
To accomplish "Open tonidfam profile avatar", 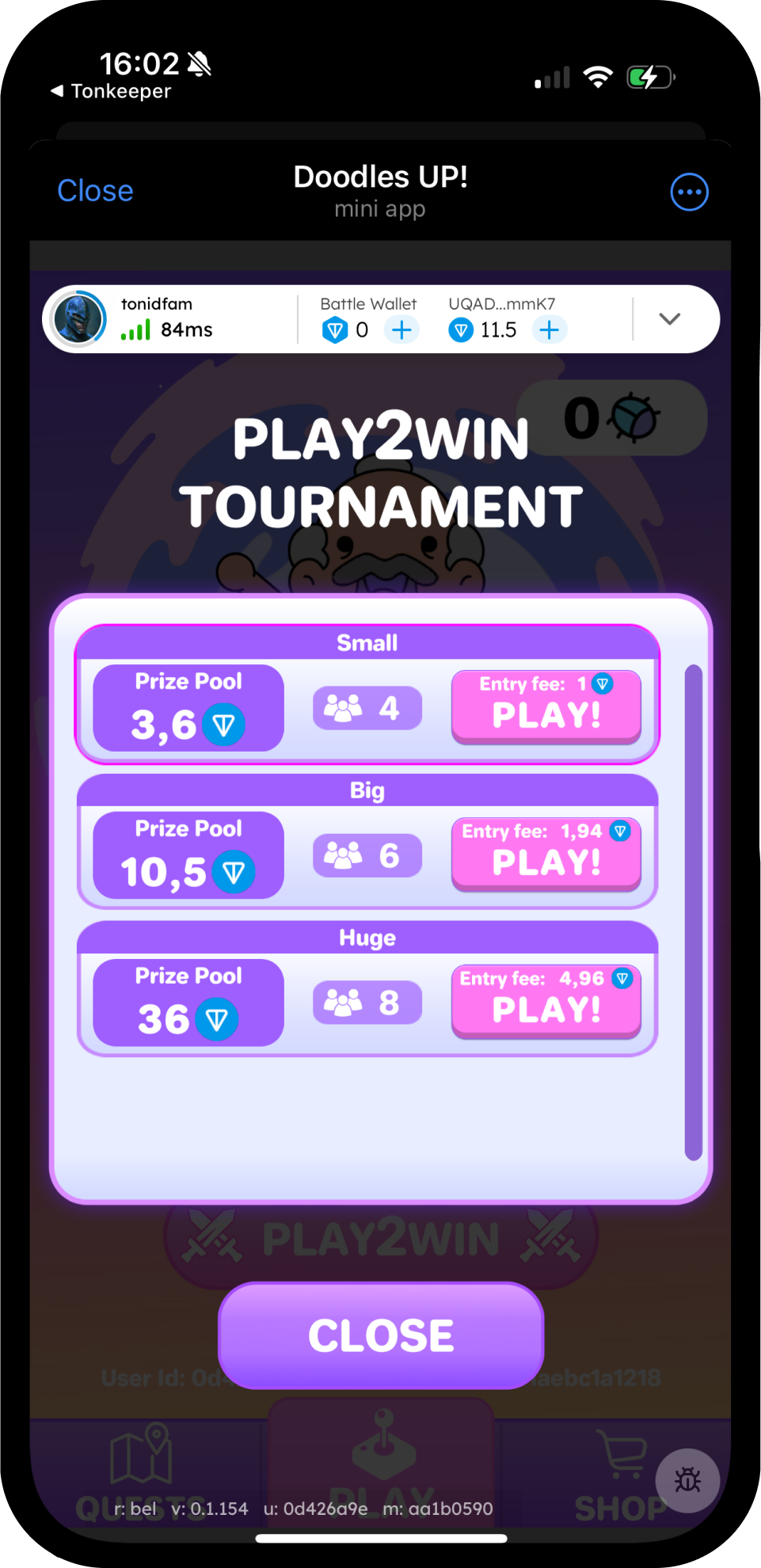I will [78, 318].
